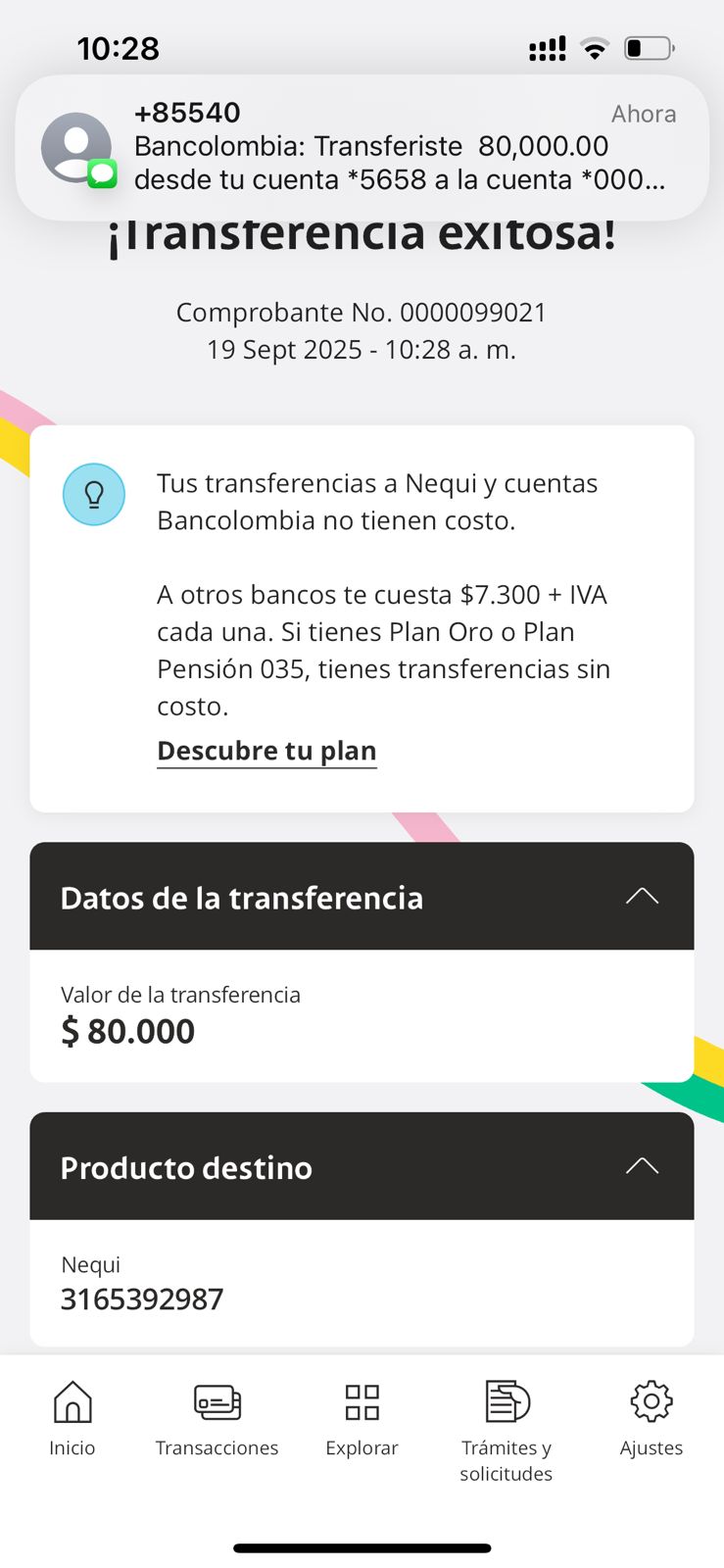Image resolution: width=724 pixels, height=1568 pixels.
Task: Open the Bancolombia SMS notification banner
Action: coord(362,147)
